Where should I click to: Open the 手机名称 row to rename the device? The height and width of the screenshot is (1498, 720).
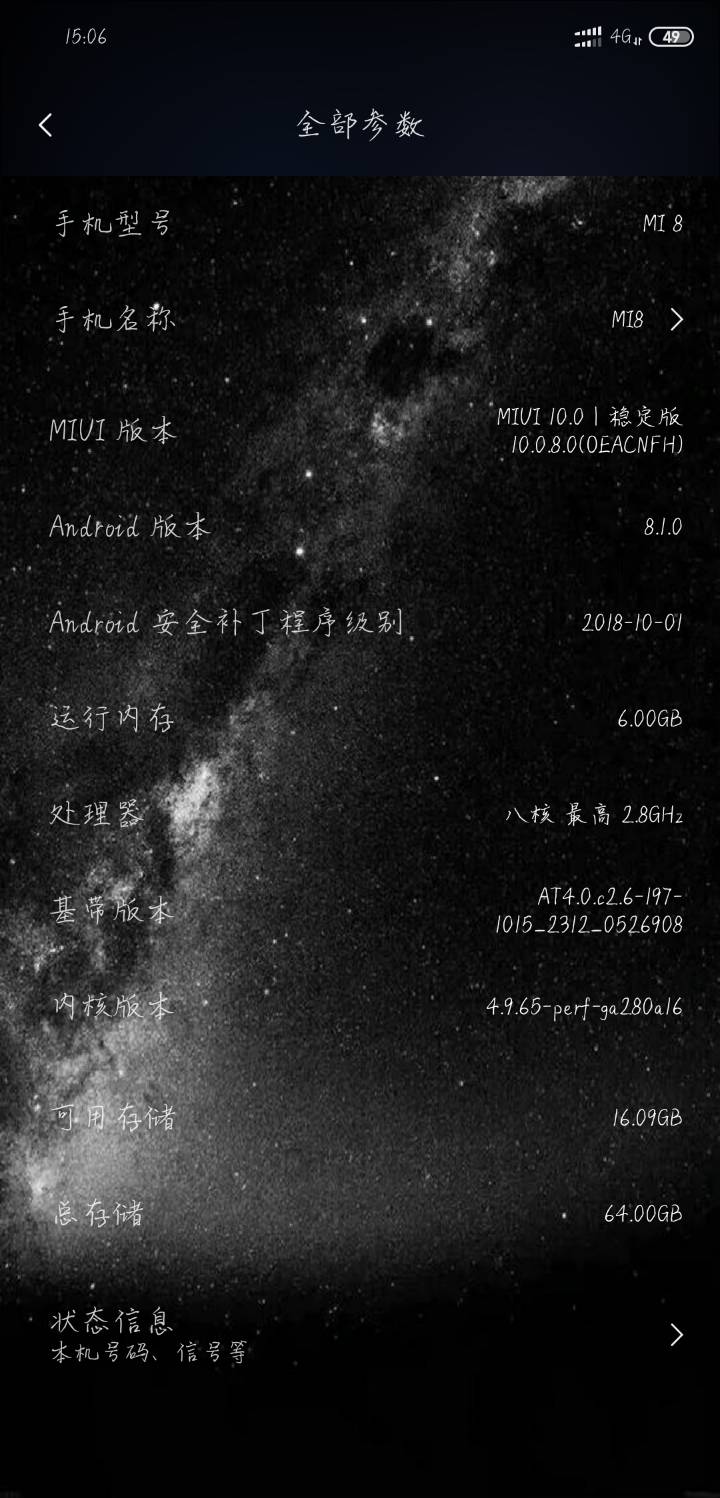(360, 320)
